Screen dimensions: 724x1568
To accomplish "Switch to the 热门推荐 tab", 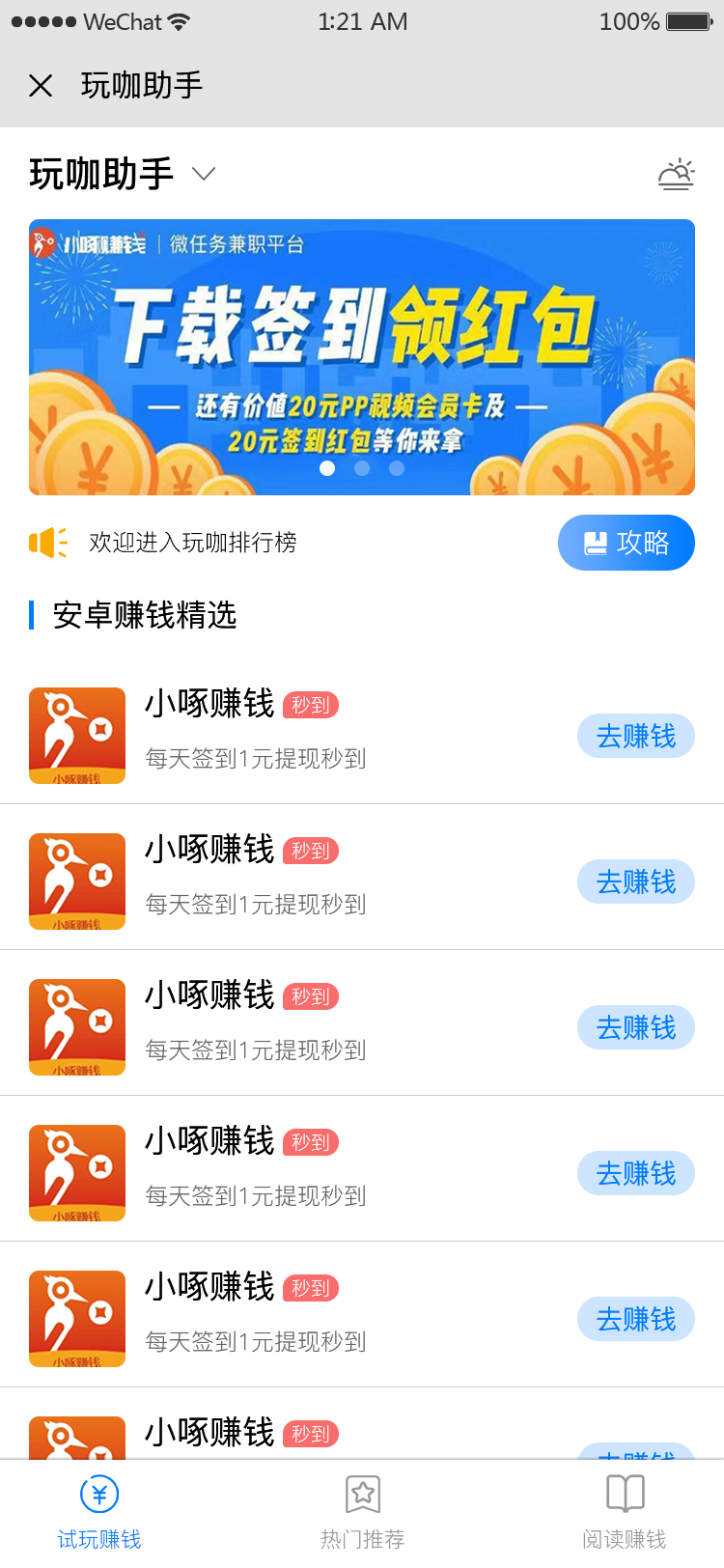I will (x=362, y=1512).
